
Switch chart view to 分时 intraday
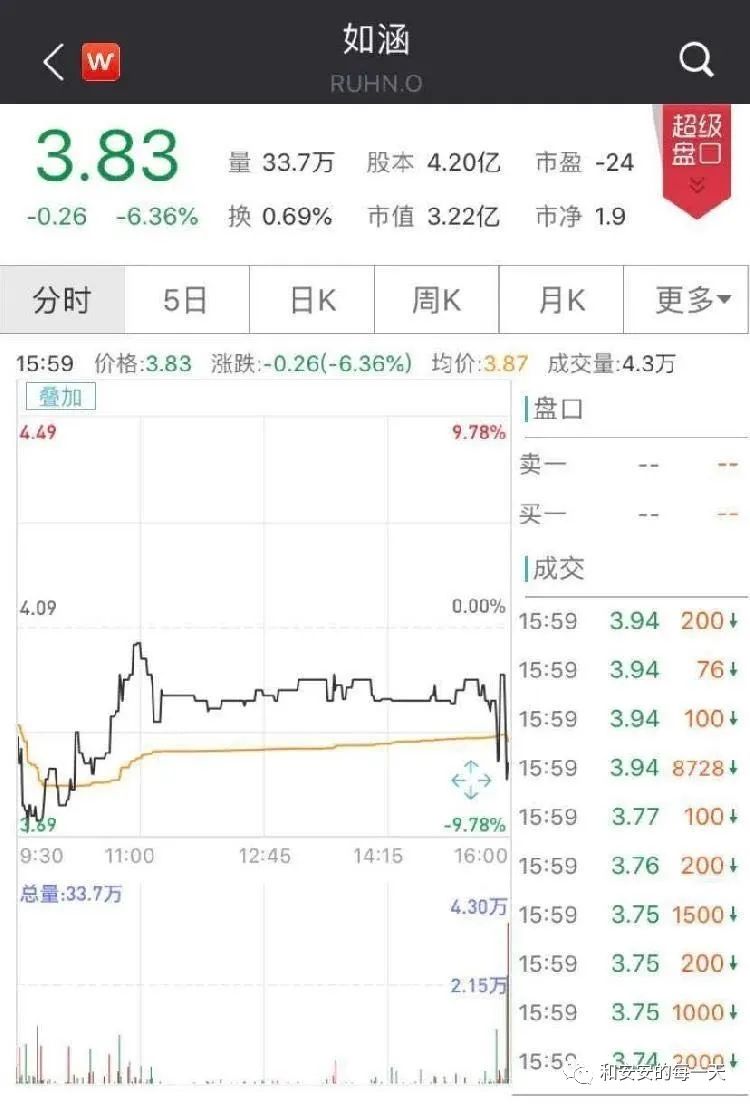tap(62, 299)
